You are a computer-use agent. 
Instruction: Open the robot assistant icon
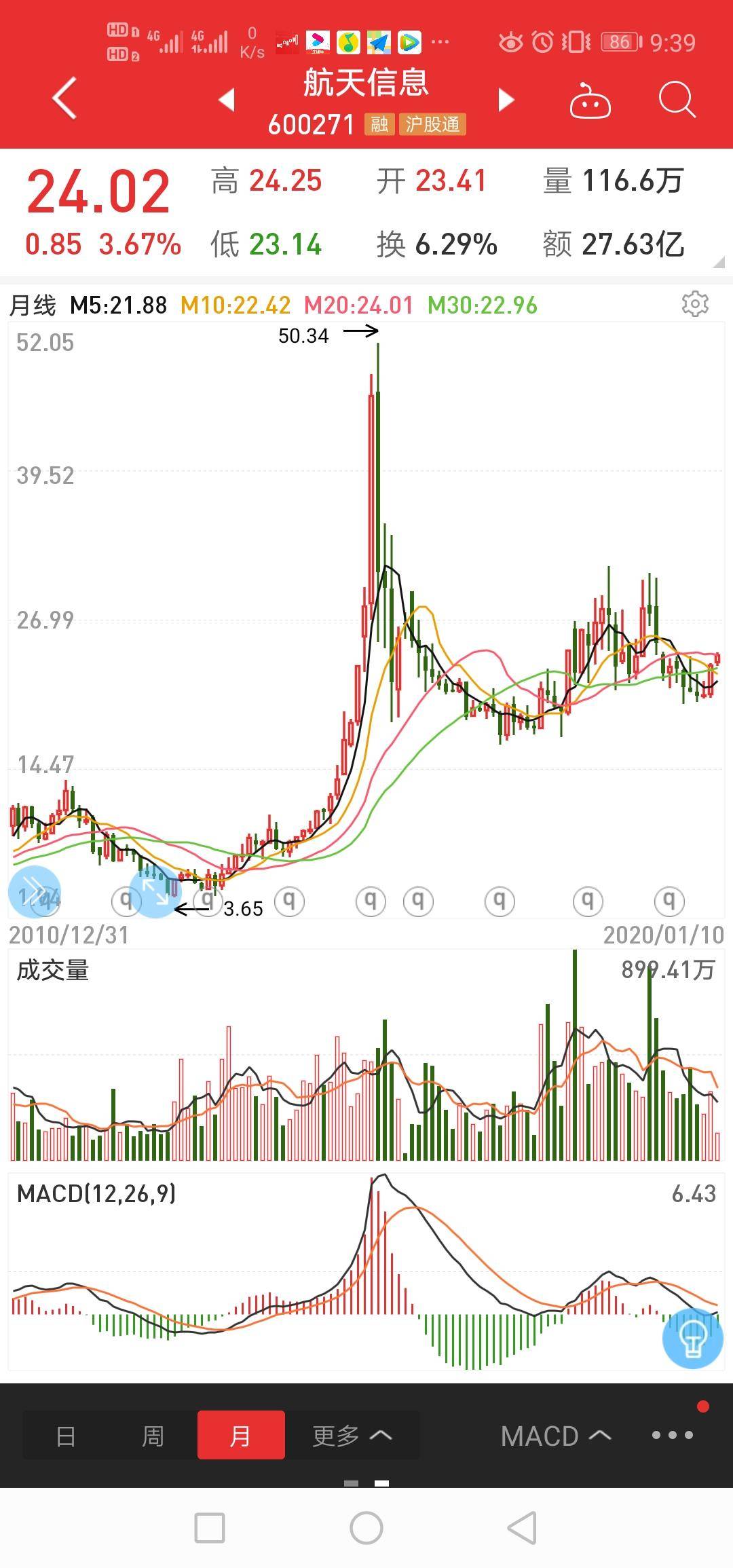point(590,101)
